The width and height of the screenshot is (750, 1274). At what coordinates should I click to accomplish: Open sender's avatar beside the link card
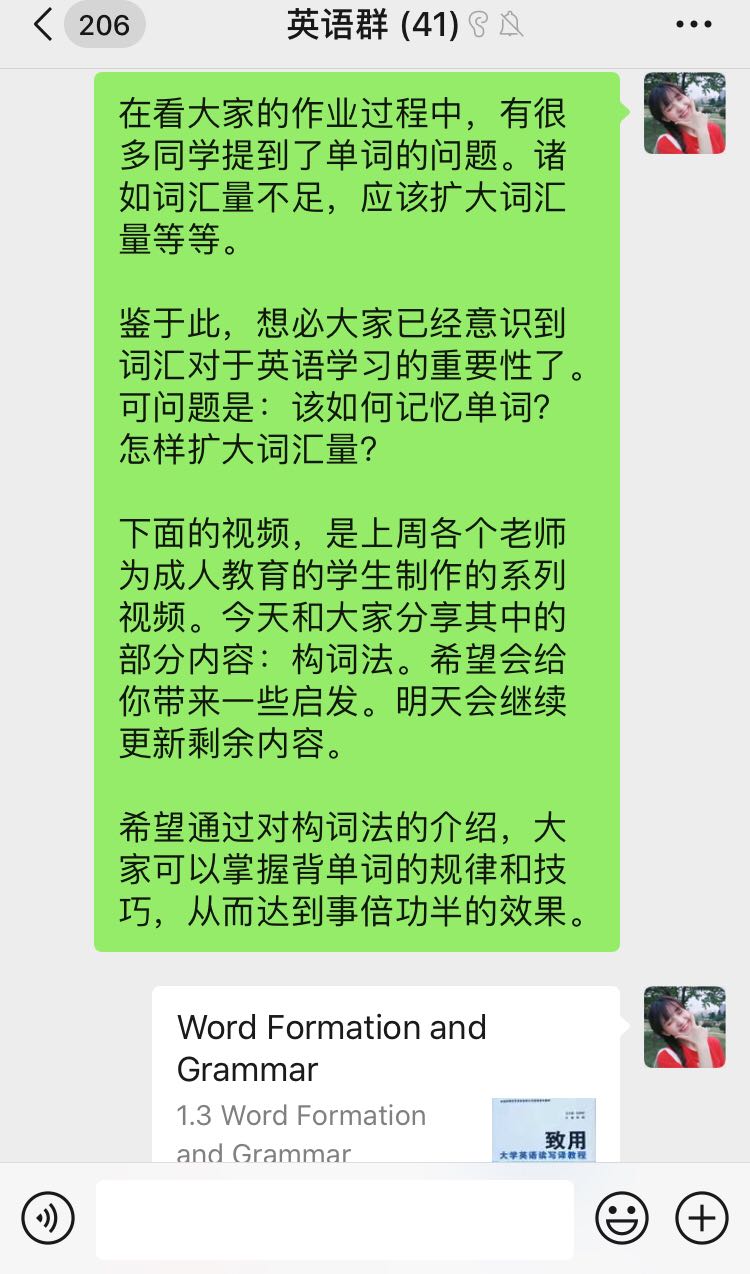point(684,1027)
